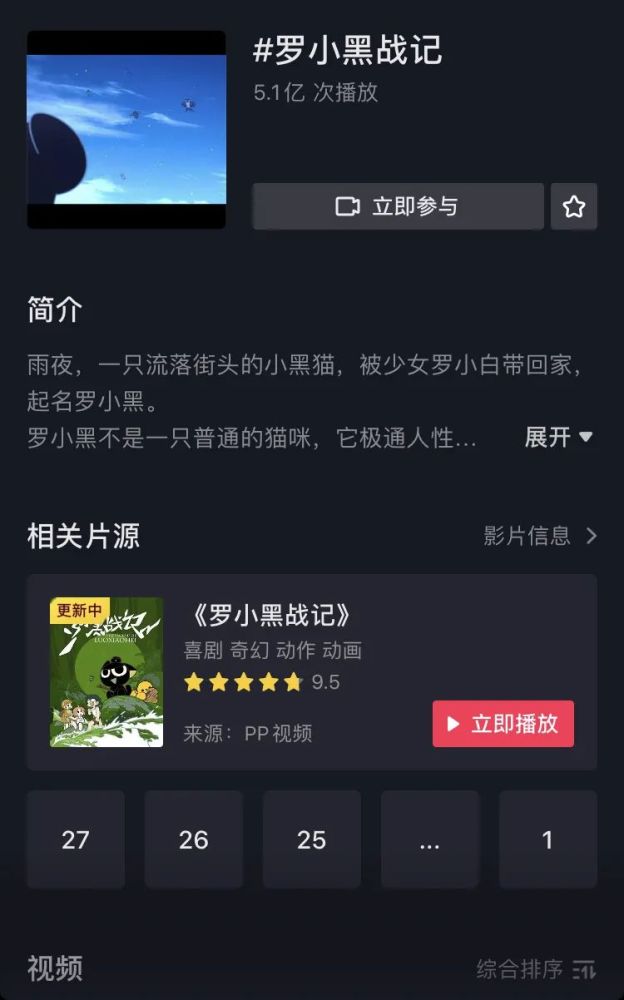Select episode 26
This screenshot has width=624, height=1000.
tap(193, 839)
